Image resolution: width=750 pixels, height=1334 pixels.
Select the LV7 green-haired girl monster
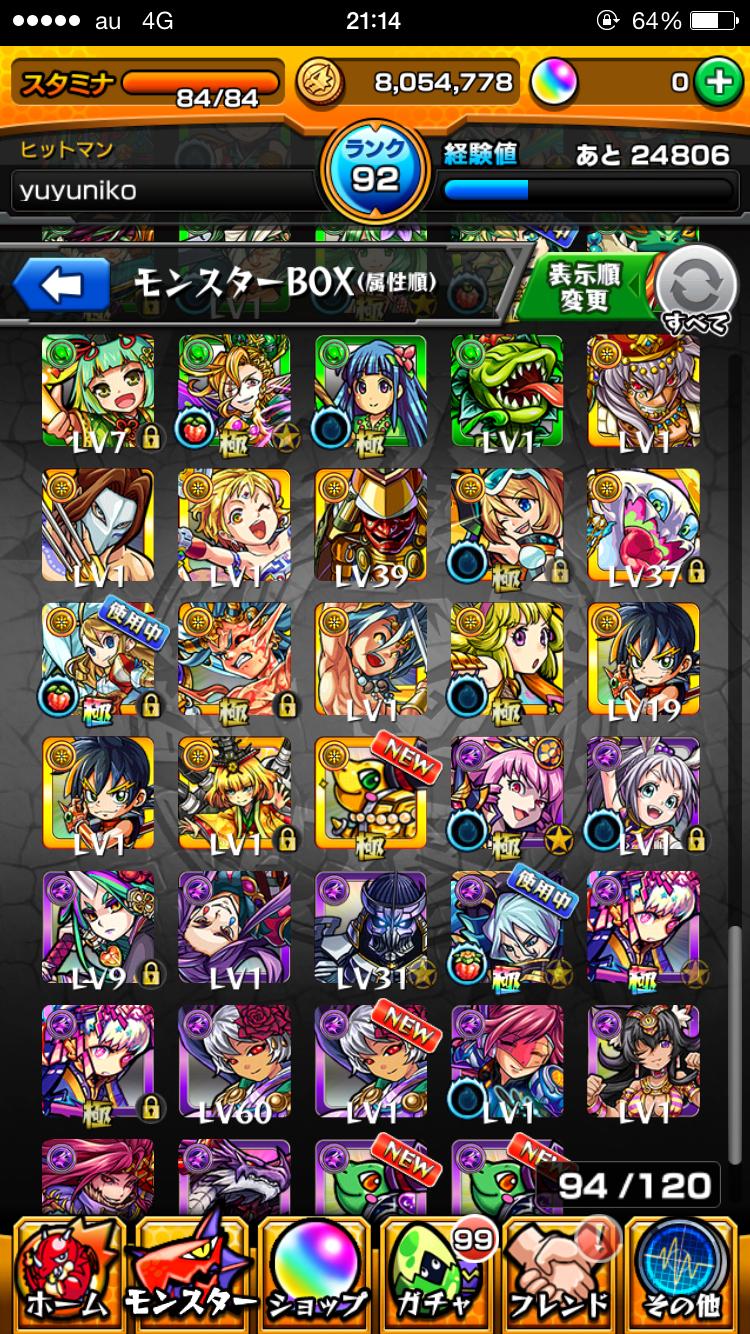(98, 391)
